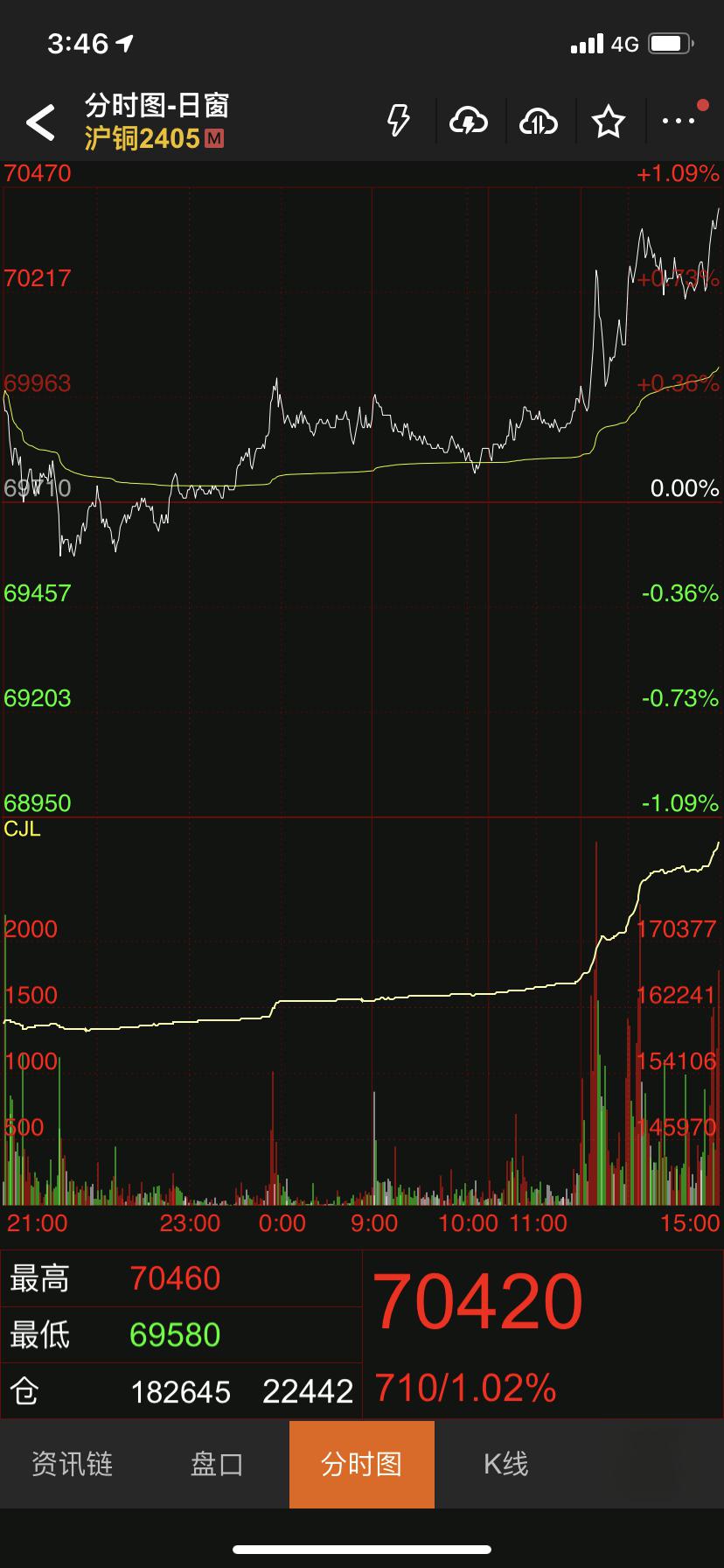Tap the 4G network indicator in status bar
Screen dimensions: 724x1568
coord(626,43)
